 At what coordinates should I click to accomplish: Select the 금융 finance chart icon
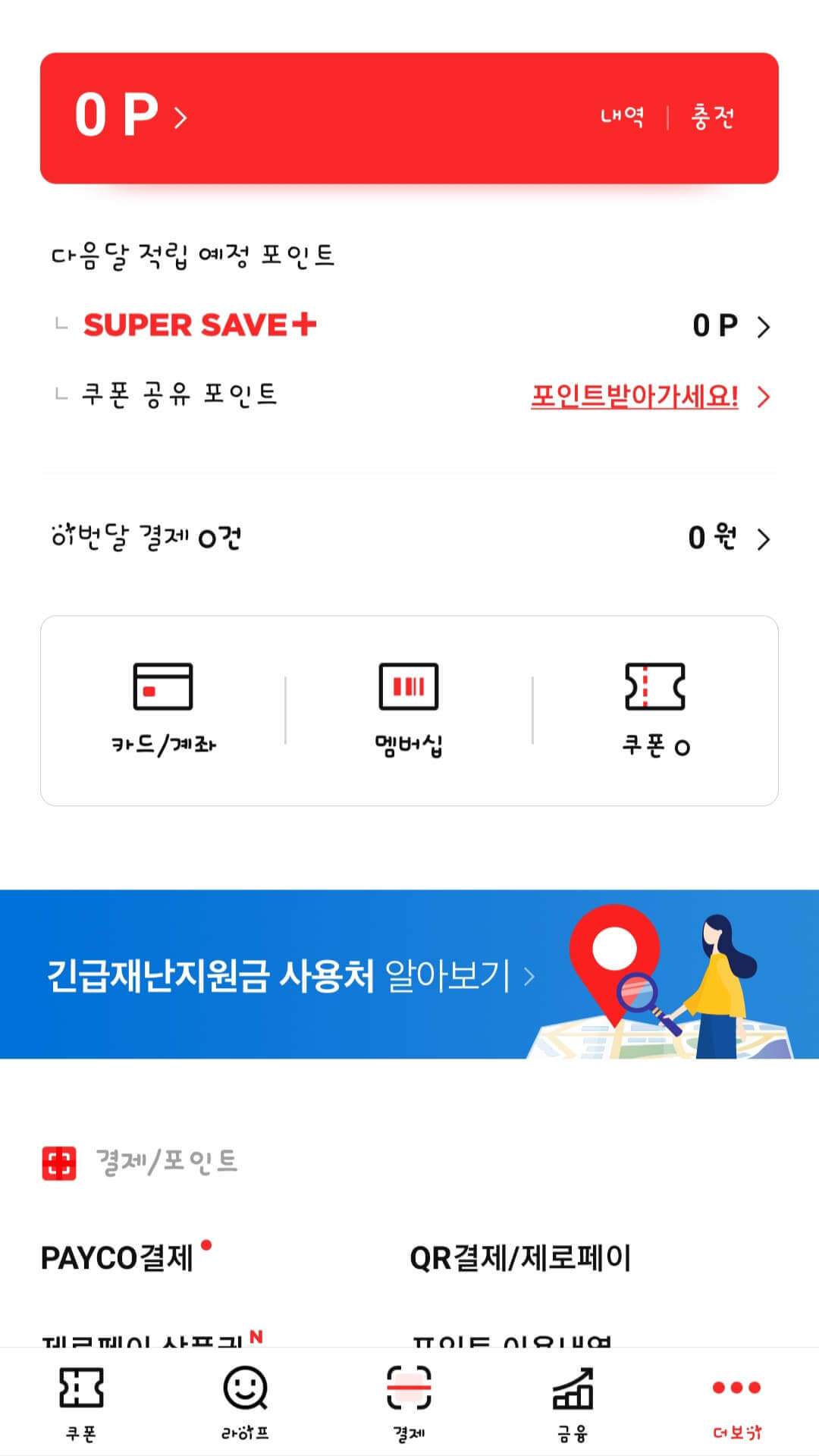click(x=573, y=1399)
